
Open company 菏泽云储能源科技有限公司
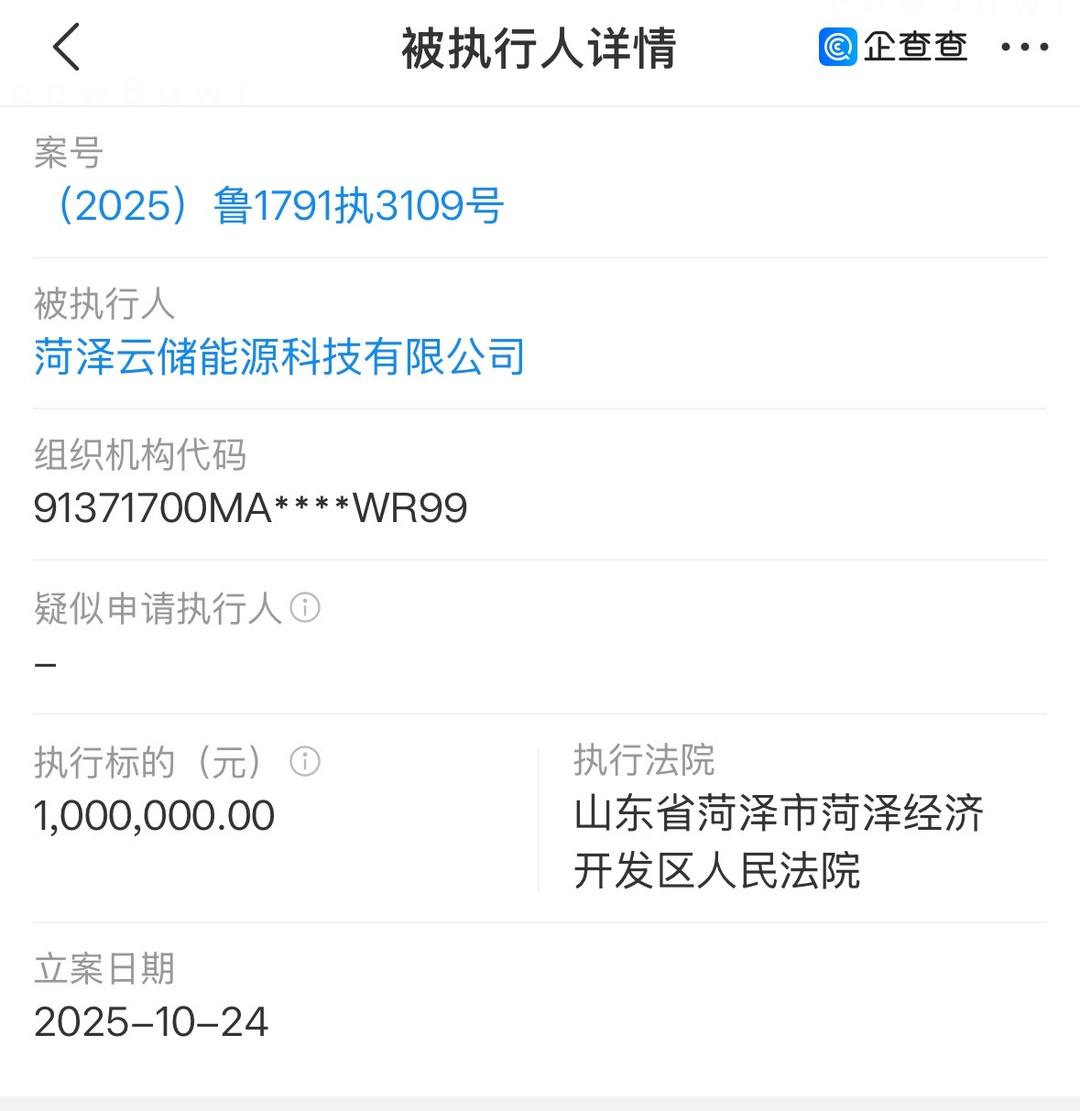(280, 357)
